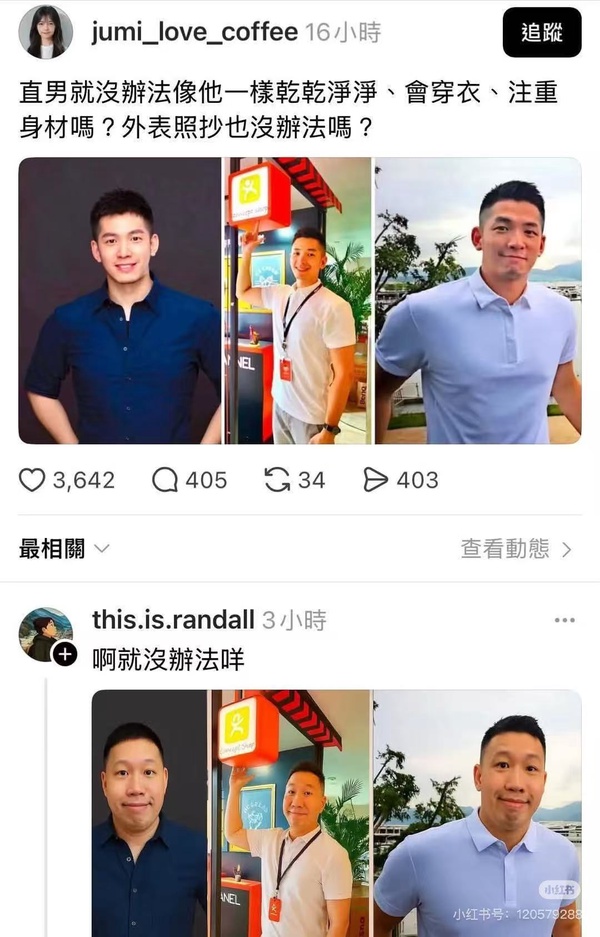The width and height of the screenshot is (600, 937).
Task: Open the last image in this.is.randall's reply
Action: (x=478, y=812)
